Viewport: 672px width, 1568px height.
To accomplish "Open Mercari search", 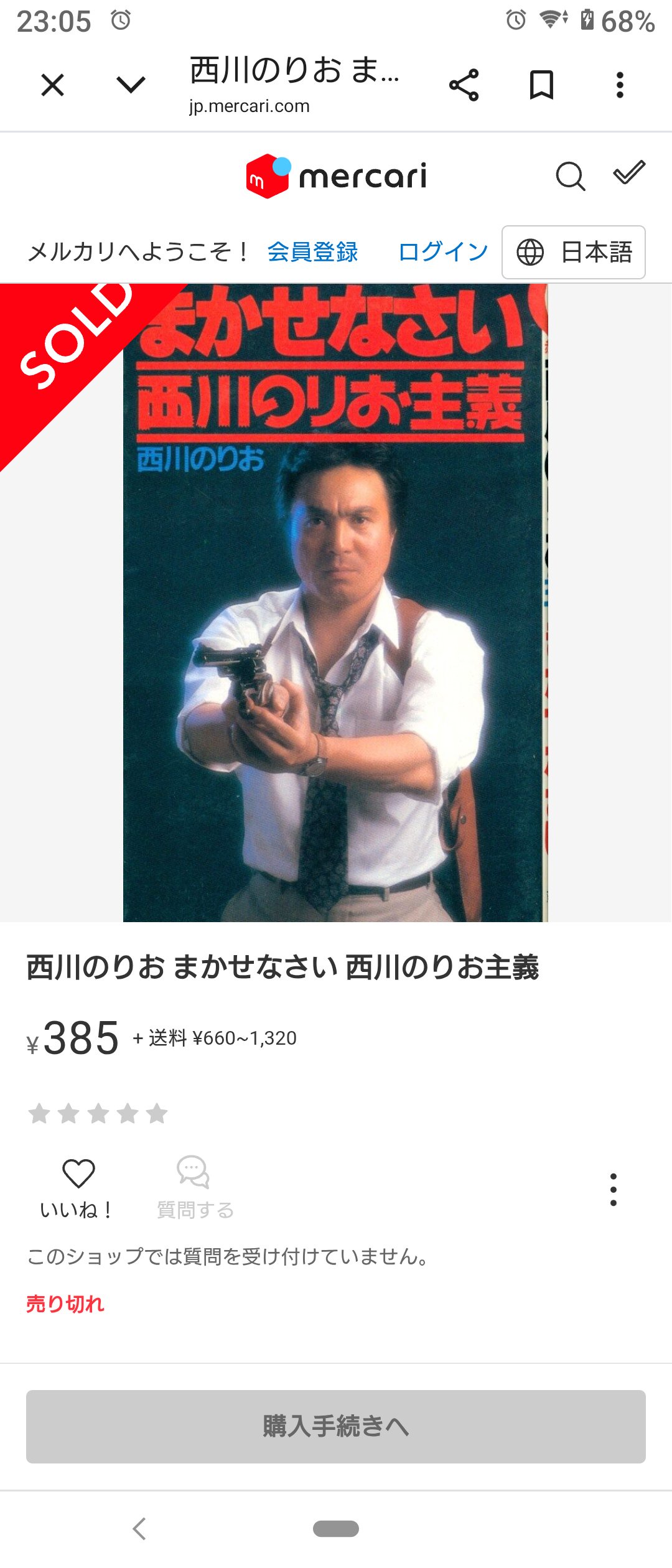I will [570, 176].
